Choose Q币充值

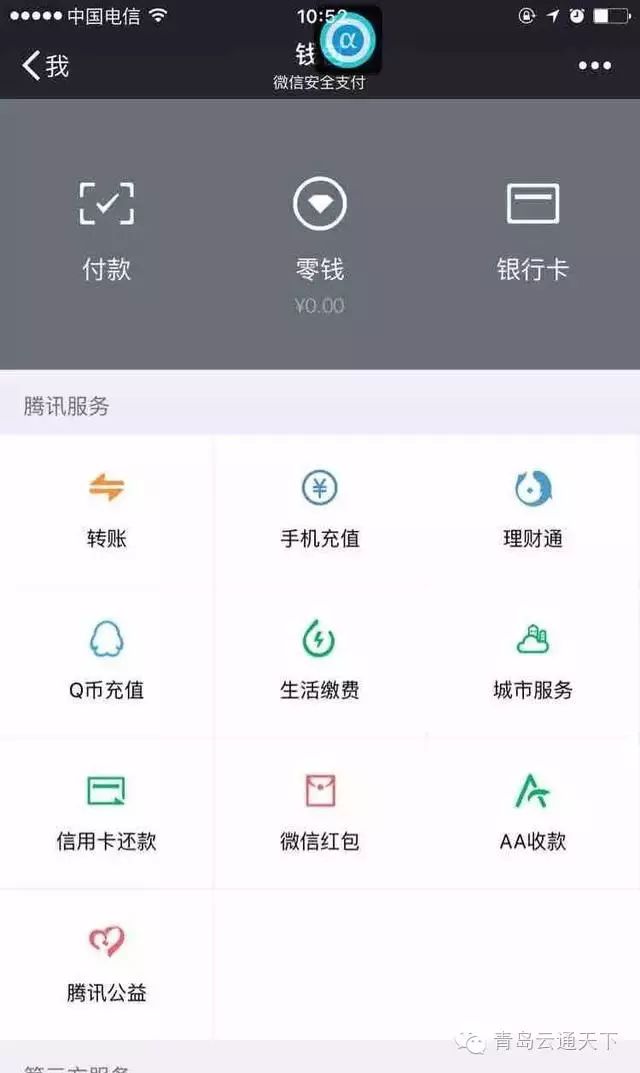[x=107, y=662]
